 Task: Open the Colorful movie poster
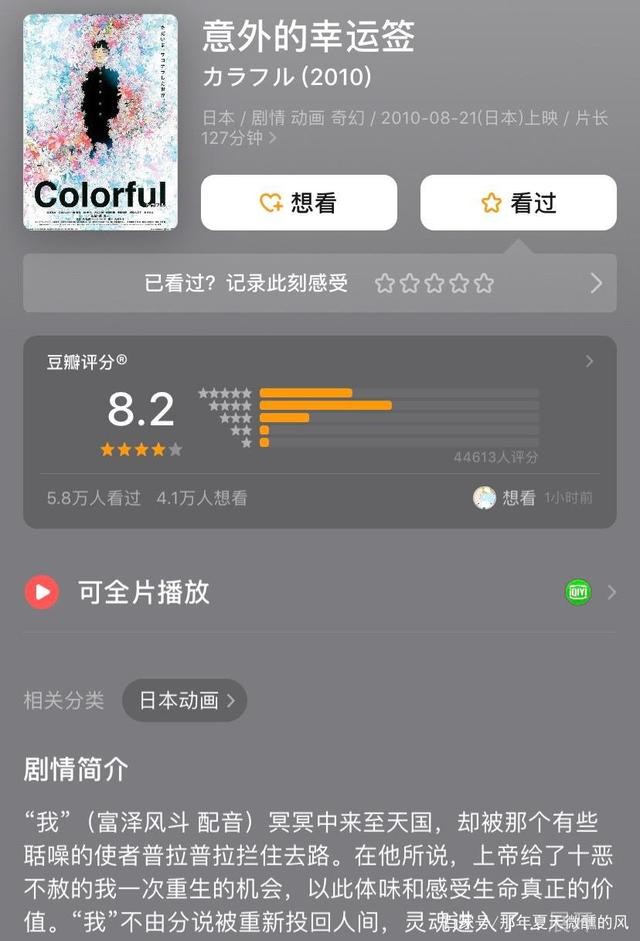(x=100, y=122)
